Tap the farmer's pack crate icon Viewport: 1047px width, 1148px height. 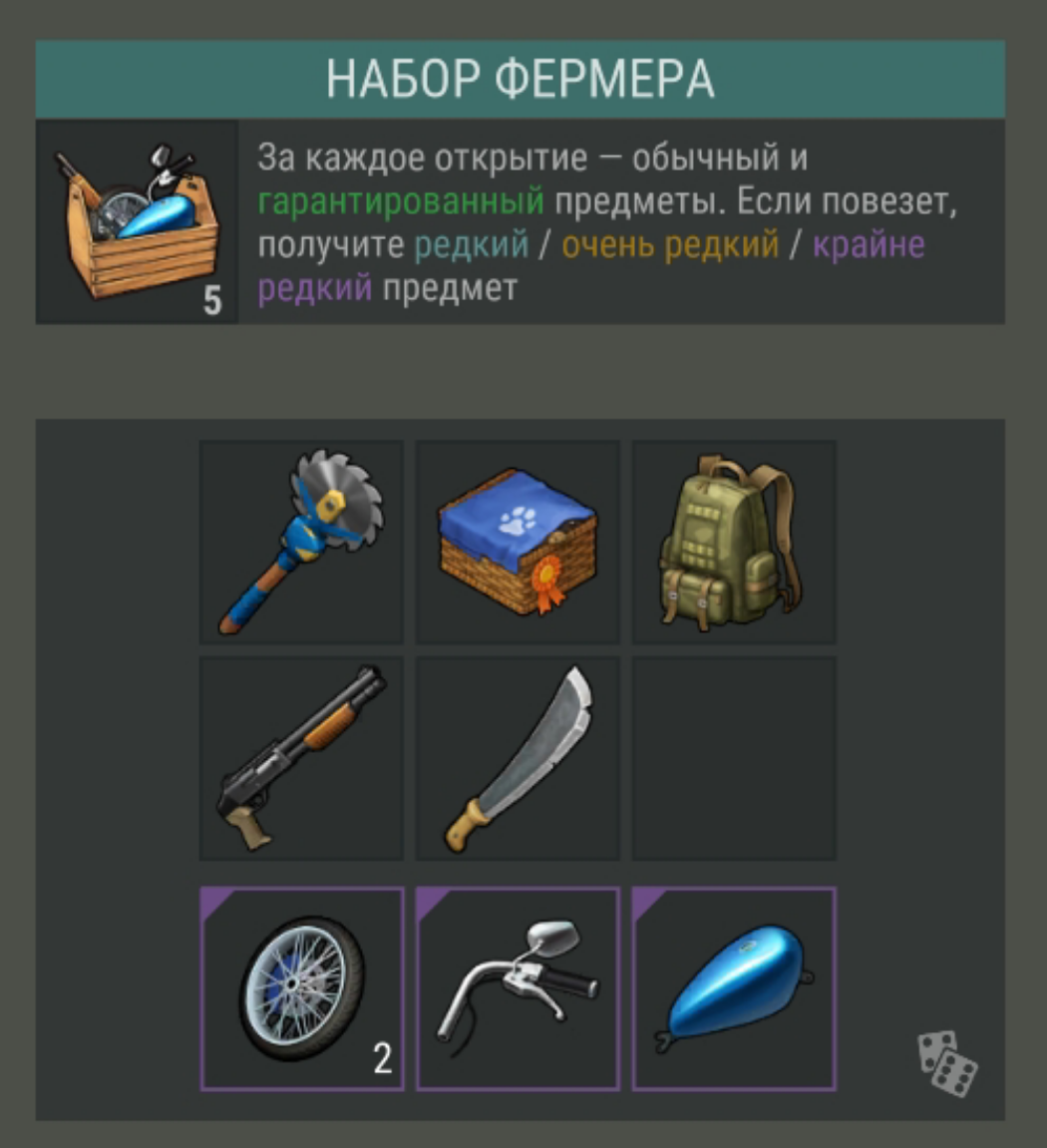pyautogui.click(x=137, y=221)
